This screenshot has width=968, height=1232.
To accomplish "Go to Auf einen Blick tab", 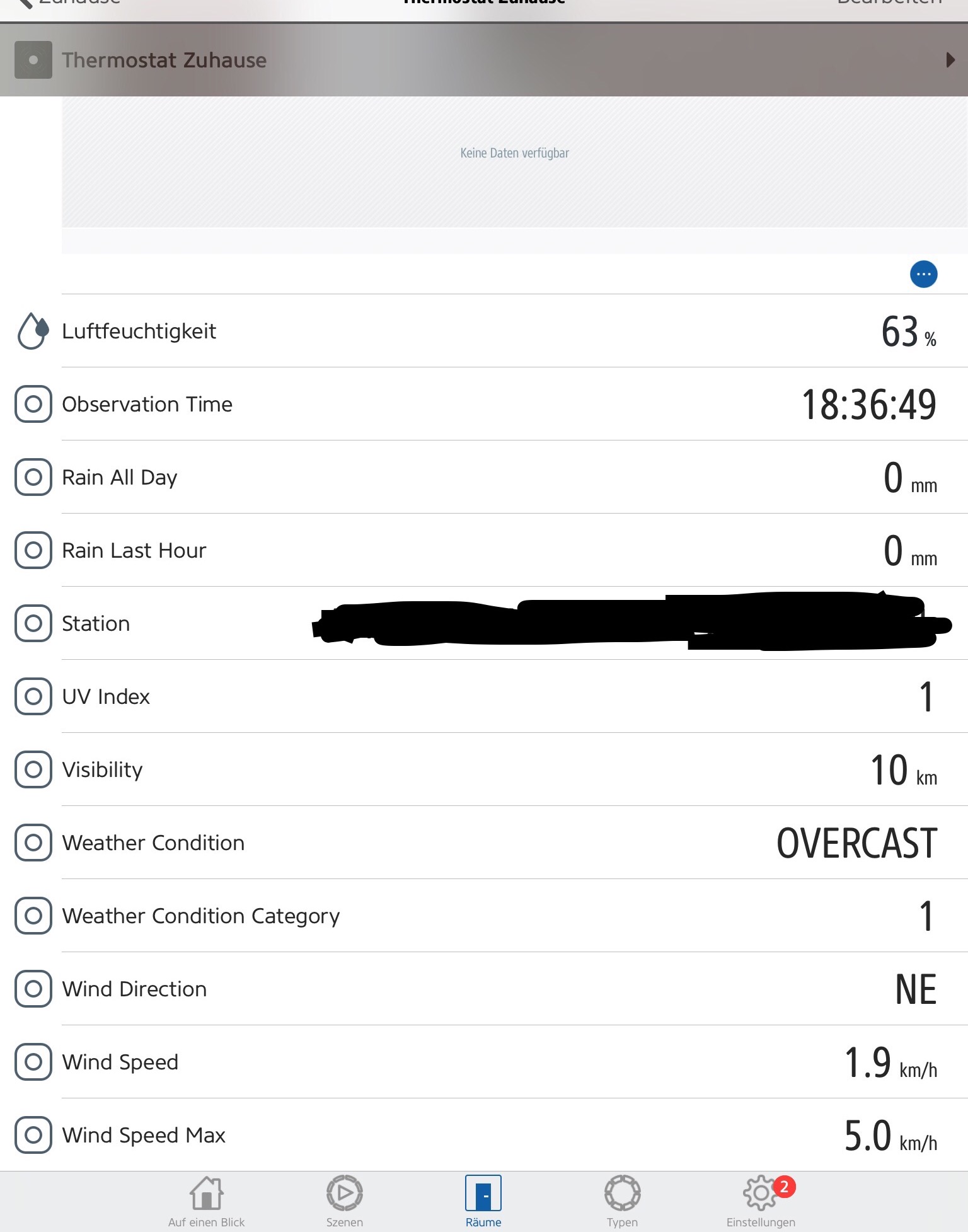I will (207, 1202).
